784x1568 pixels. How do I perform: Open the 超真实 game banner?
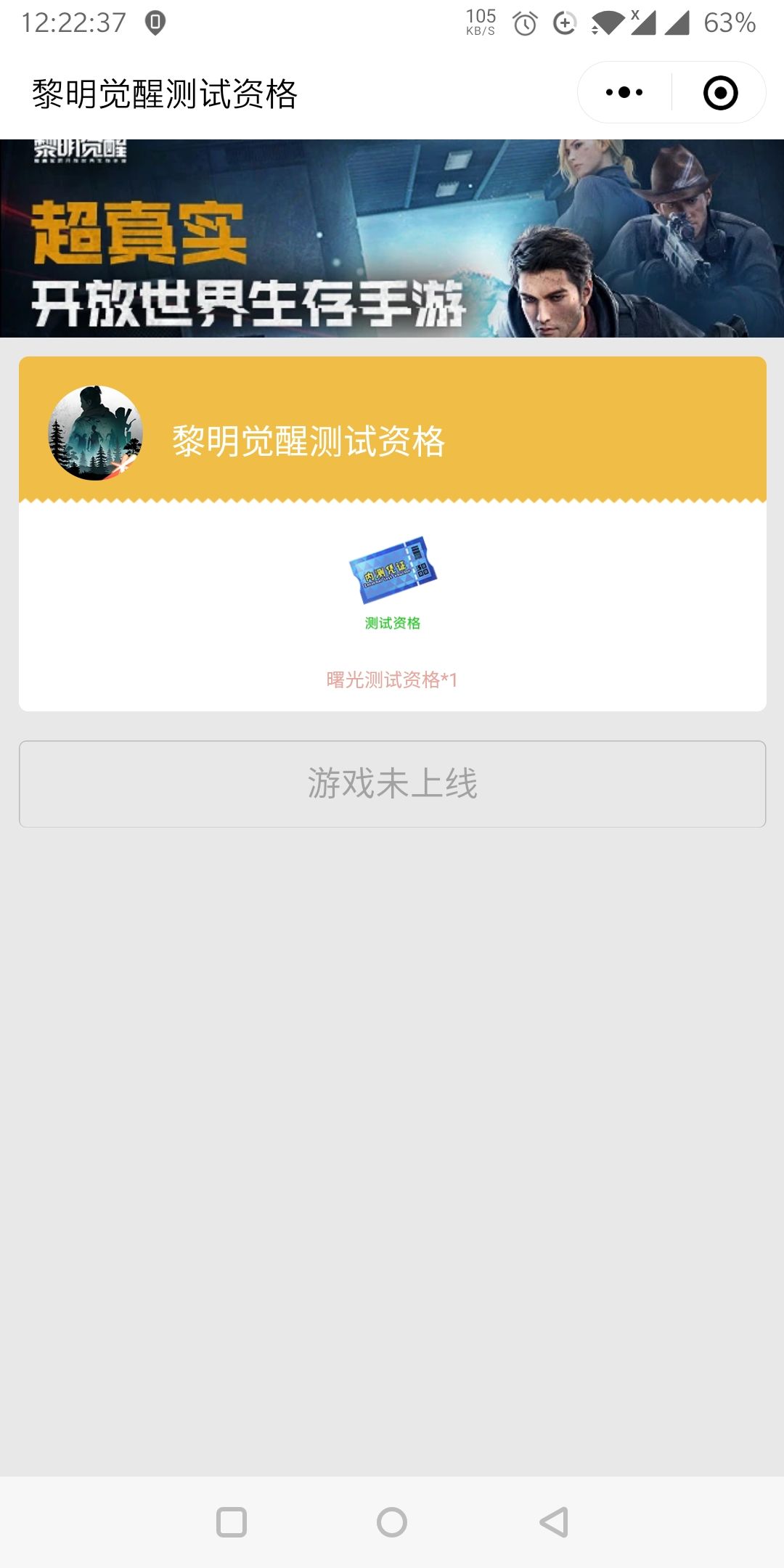click(x=392, y=238)
